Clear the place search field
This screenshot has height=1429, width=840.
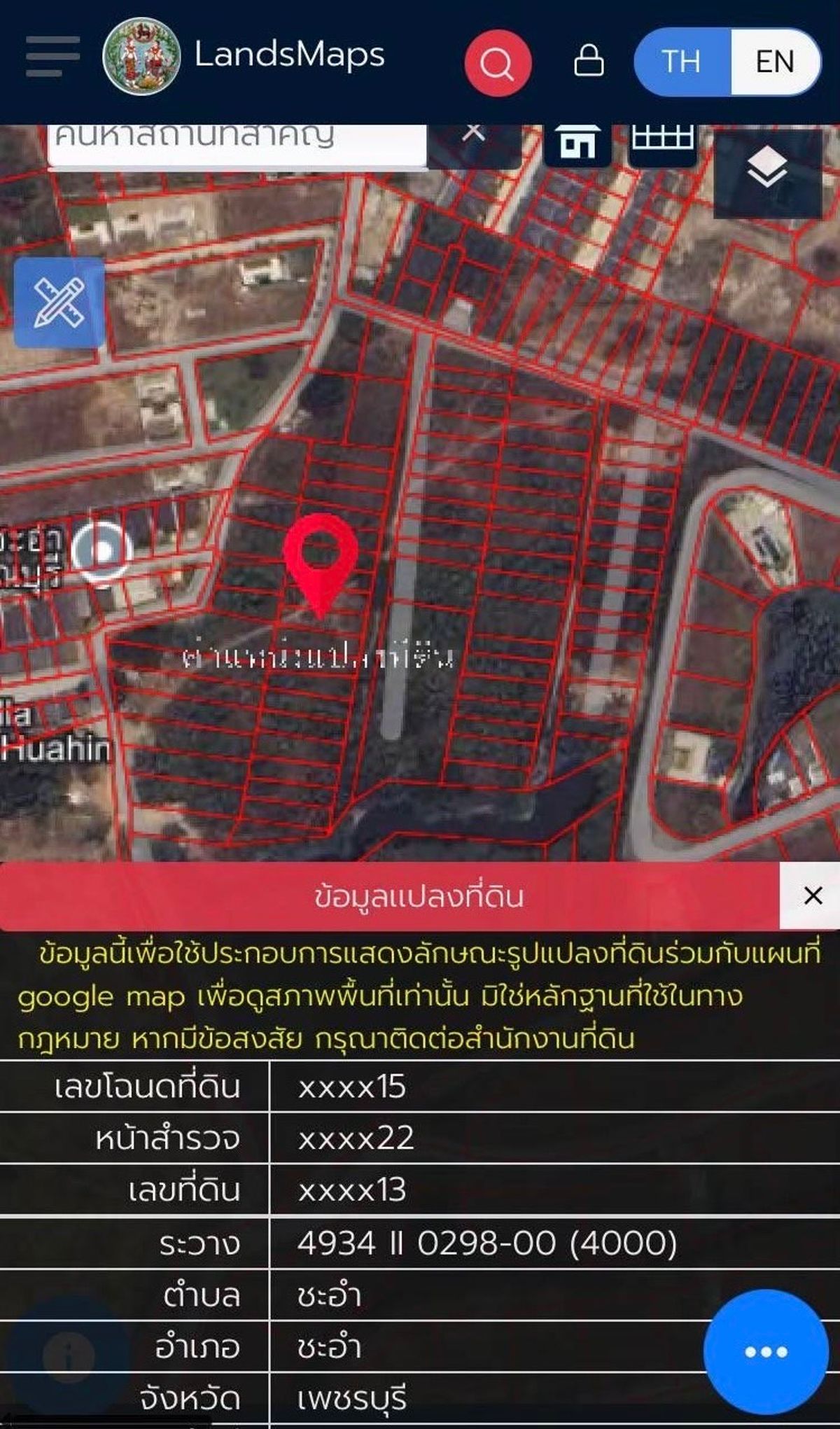[474, 133]
